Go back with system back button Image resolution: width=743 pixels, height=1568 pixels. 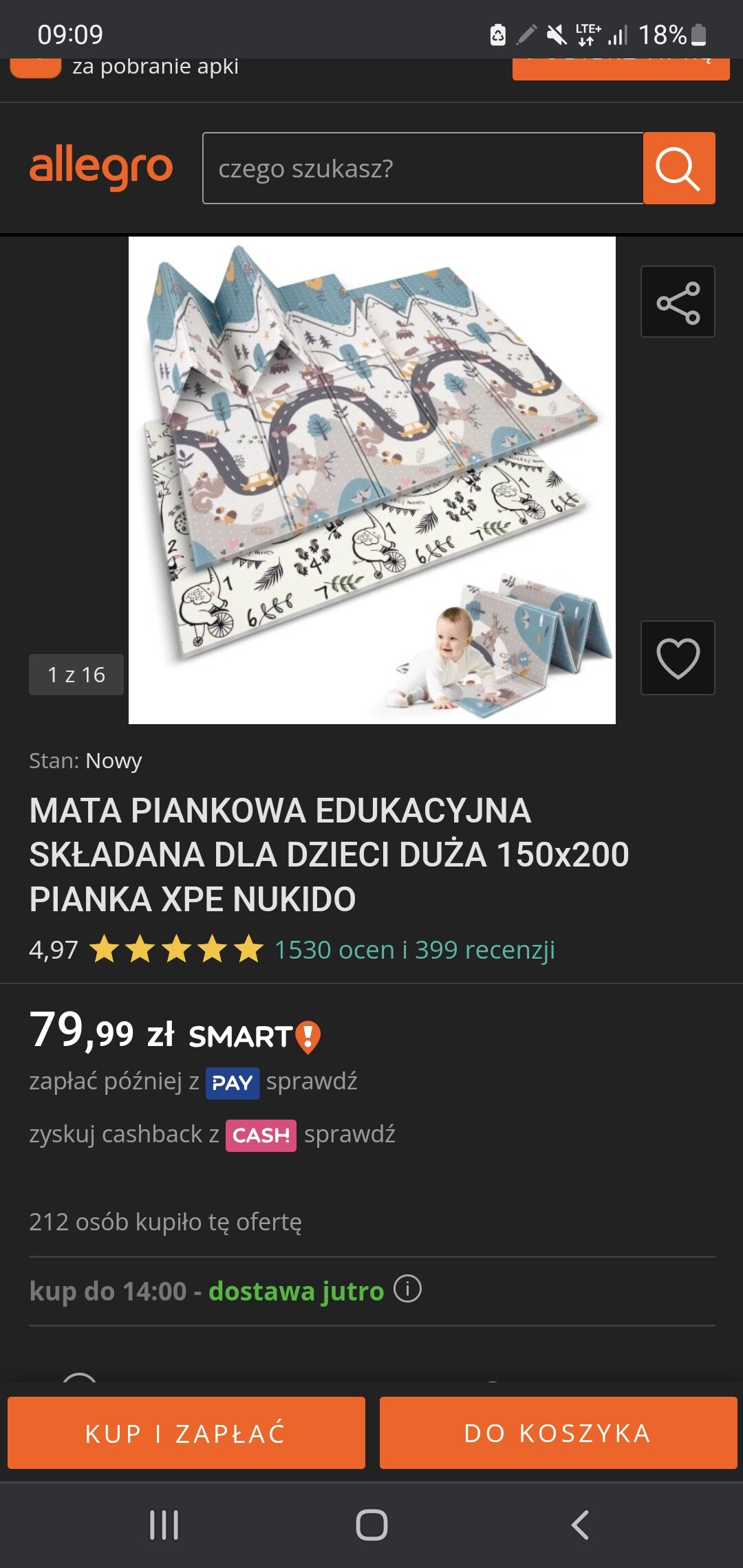tap(580, 1525)
